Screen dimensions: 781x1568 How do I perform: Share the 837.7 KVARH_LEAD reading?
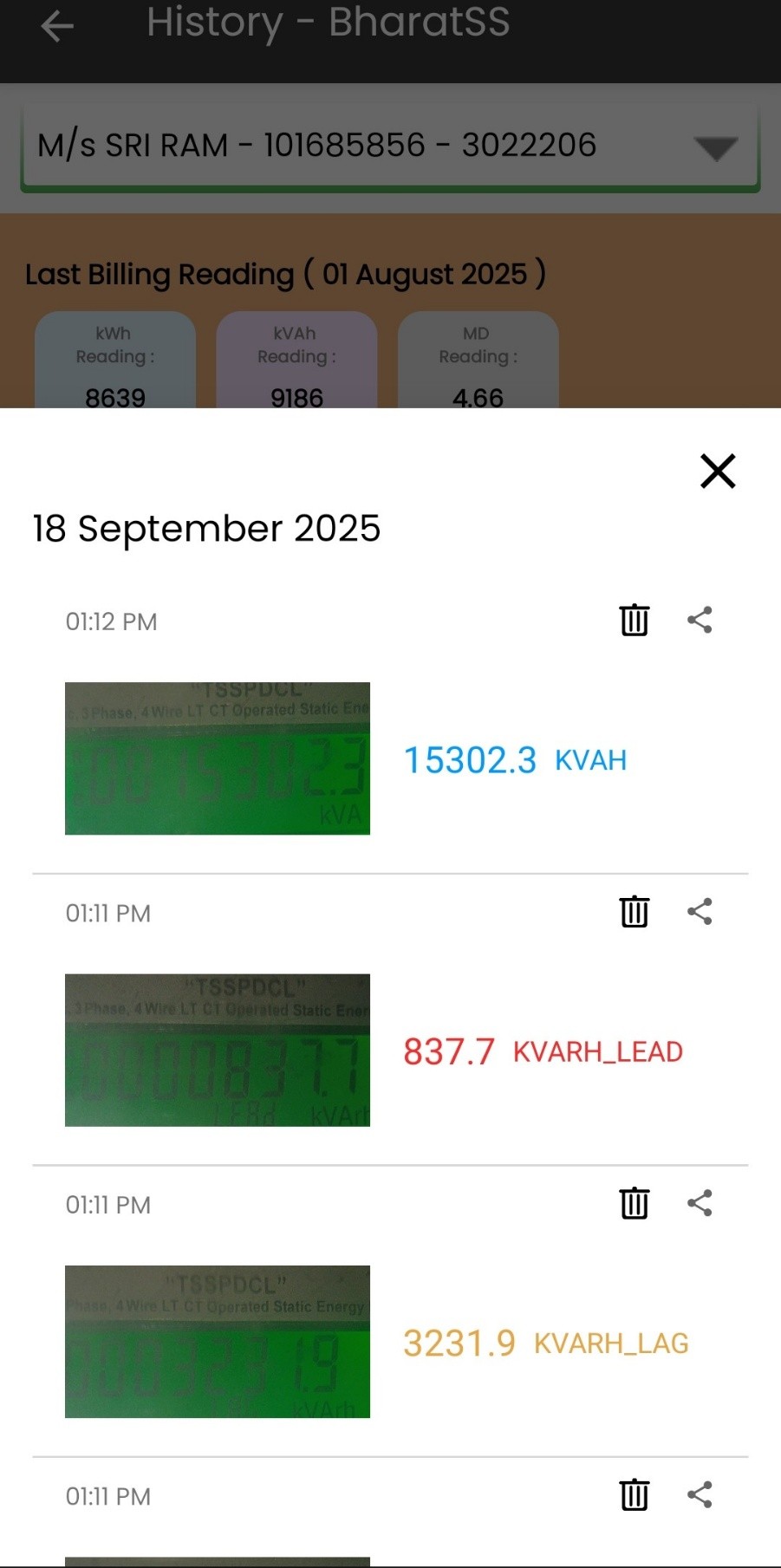(x=700, y=911)
